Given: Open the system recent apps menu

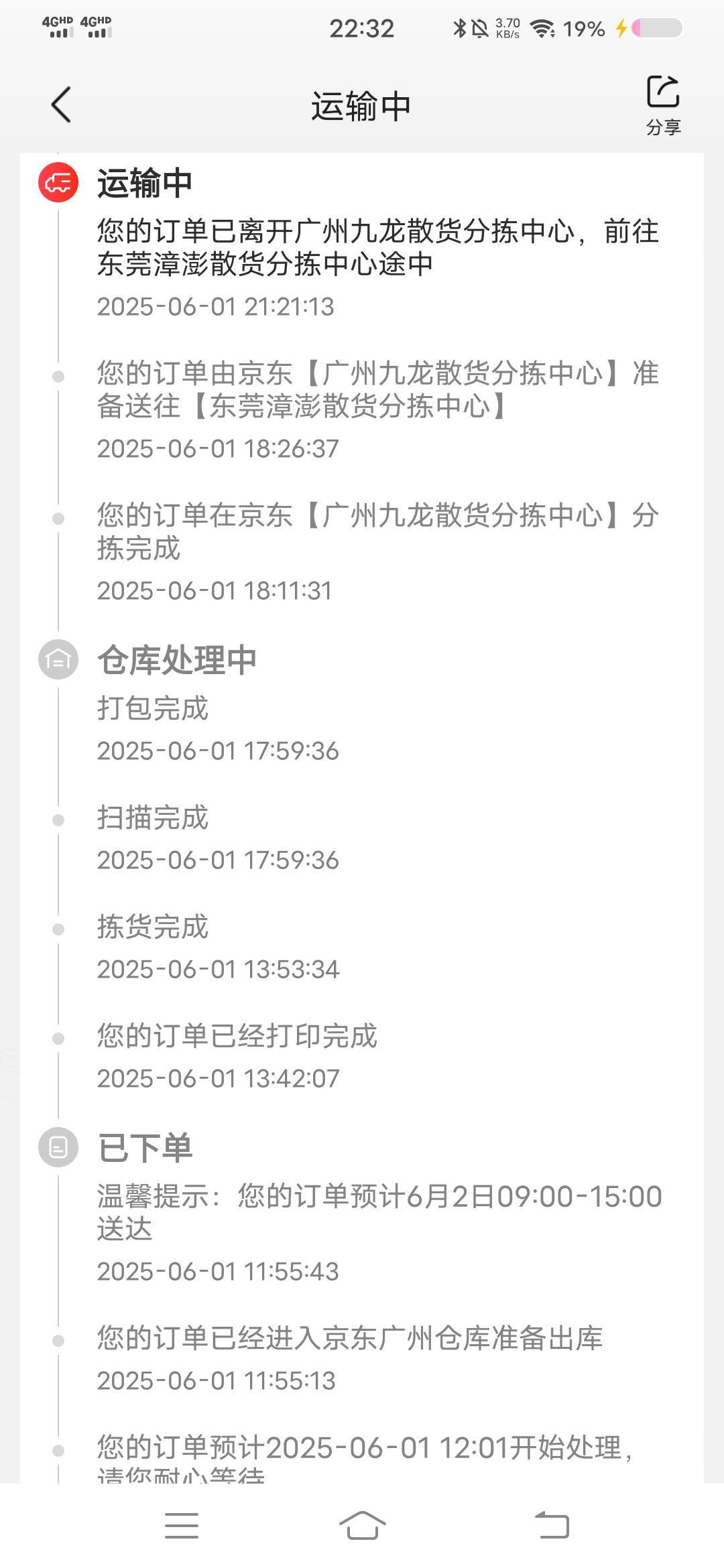Looking at the screenshot, I should 182,1526.
